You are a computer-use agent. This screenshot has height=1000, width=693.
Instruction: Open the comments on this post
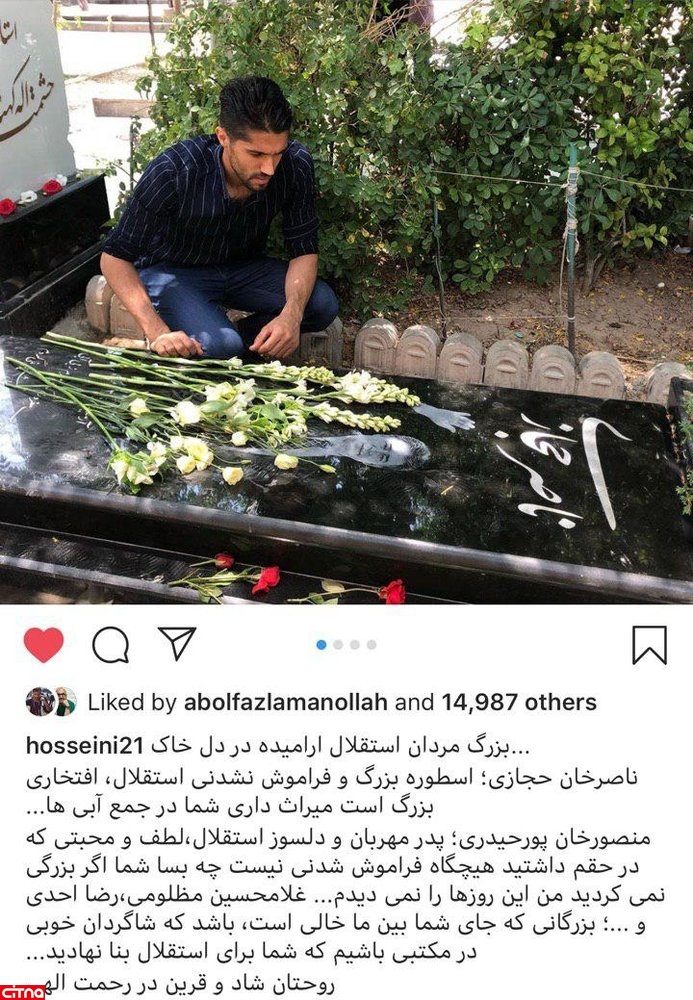pos(110,645)
